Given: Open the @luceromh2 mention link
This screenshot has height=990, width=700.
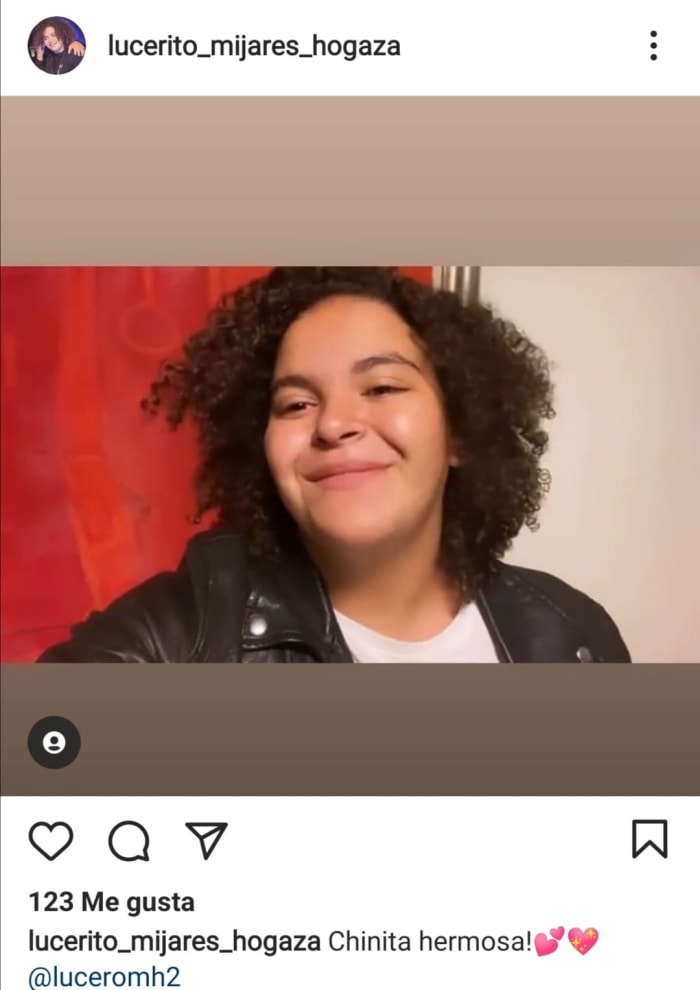Looking at the screenshot, I should [x=104, y=976].
